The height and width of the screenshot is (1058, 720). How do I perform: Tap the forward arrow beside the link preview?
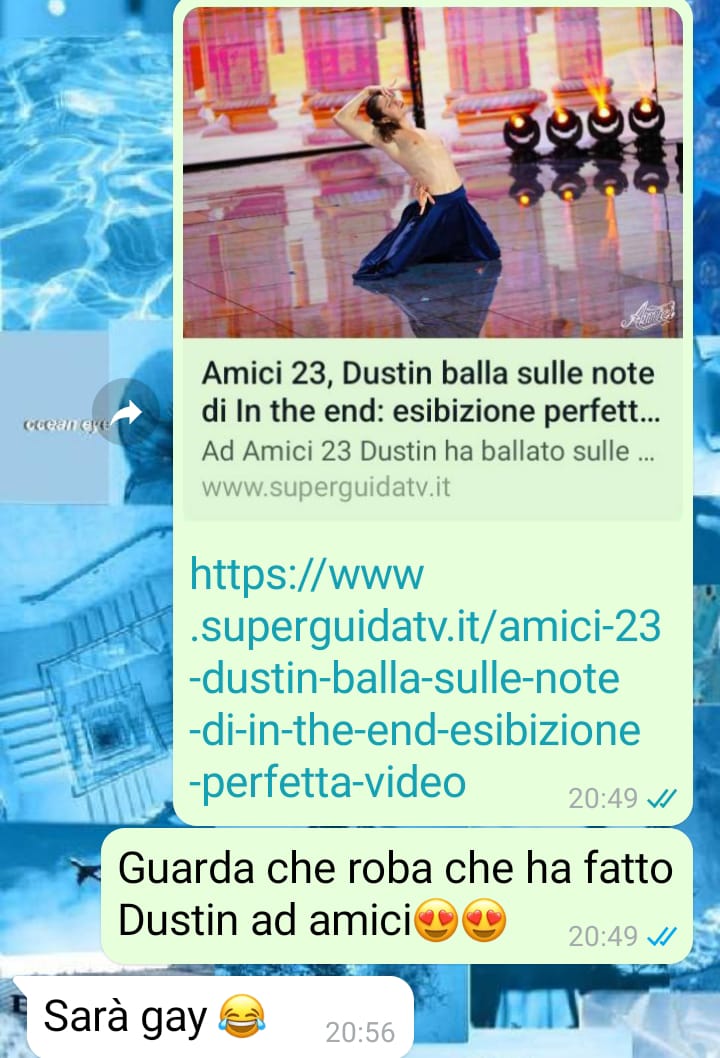(125, 411)
